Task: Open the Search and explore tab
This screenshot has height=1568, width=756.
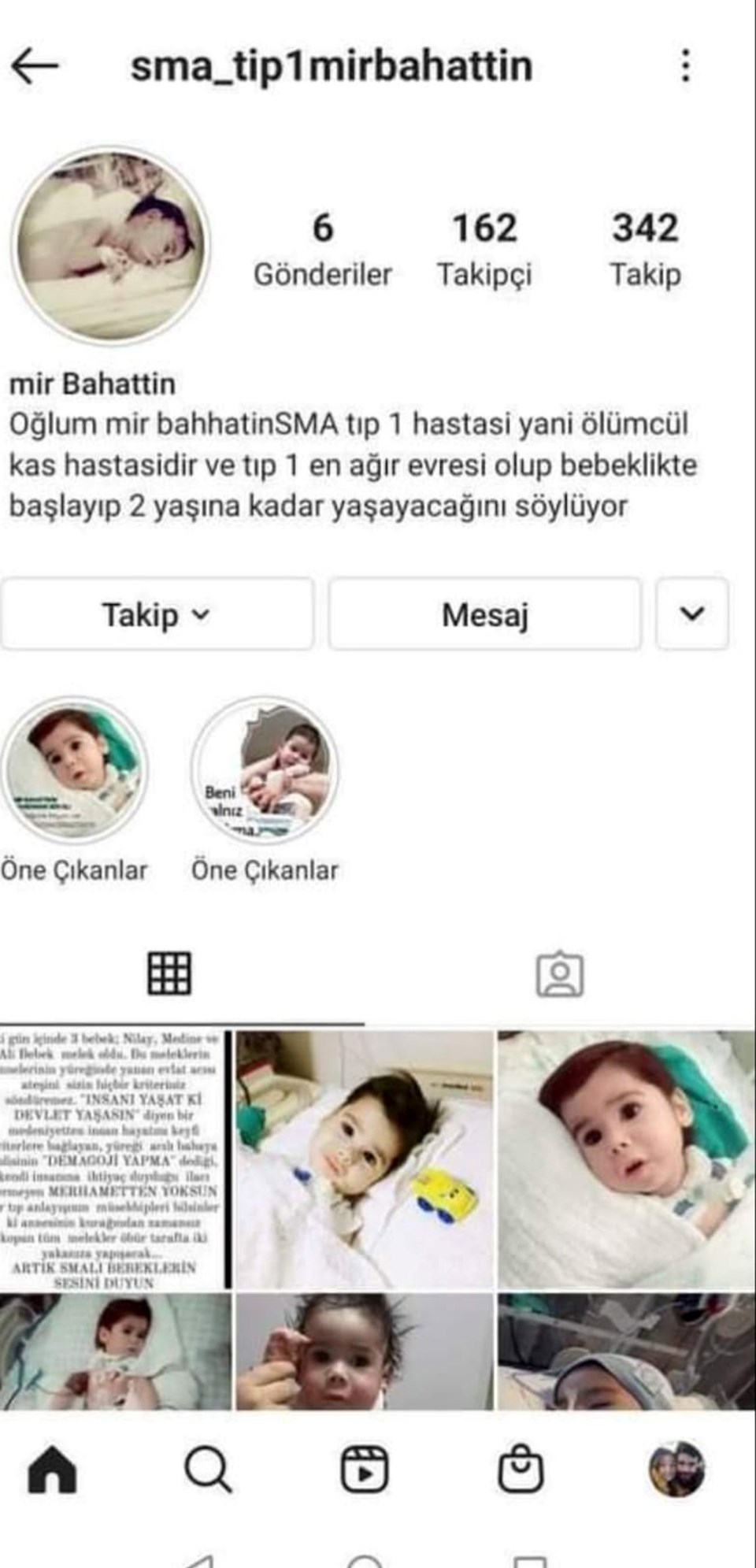Action: click(x=208, y=1470)
